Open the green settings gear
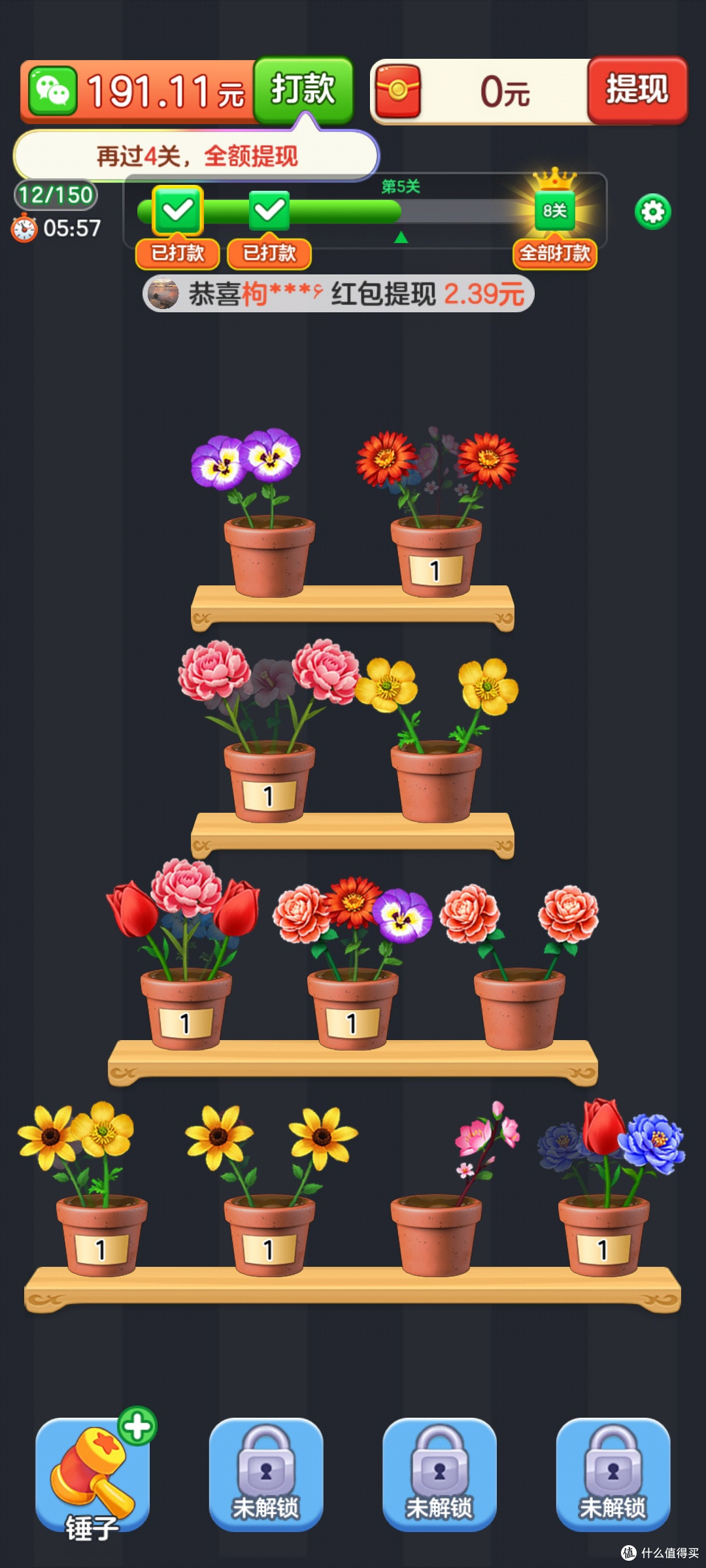706x1568 pixels. coord(652,212)
